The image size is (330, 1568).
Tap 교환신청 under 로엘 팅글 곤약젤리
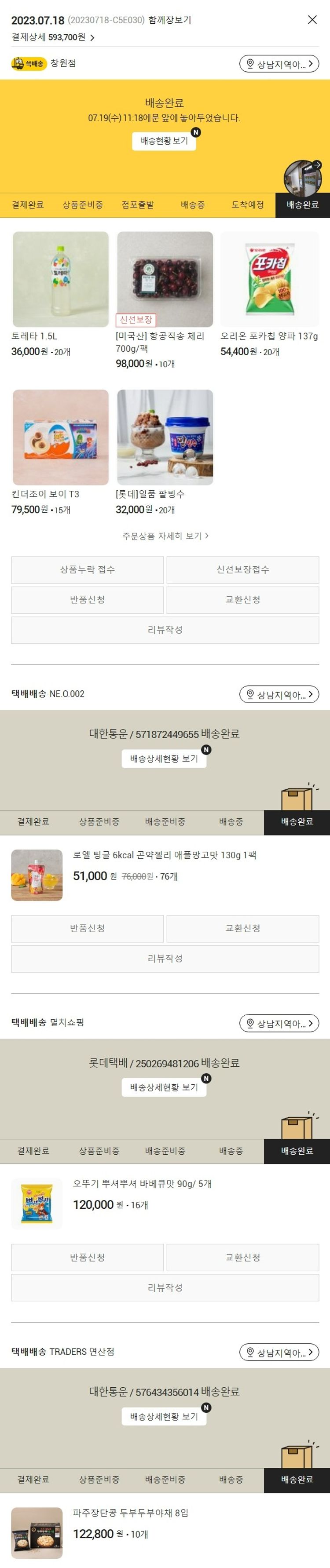click(x=242, y=928)
